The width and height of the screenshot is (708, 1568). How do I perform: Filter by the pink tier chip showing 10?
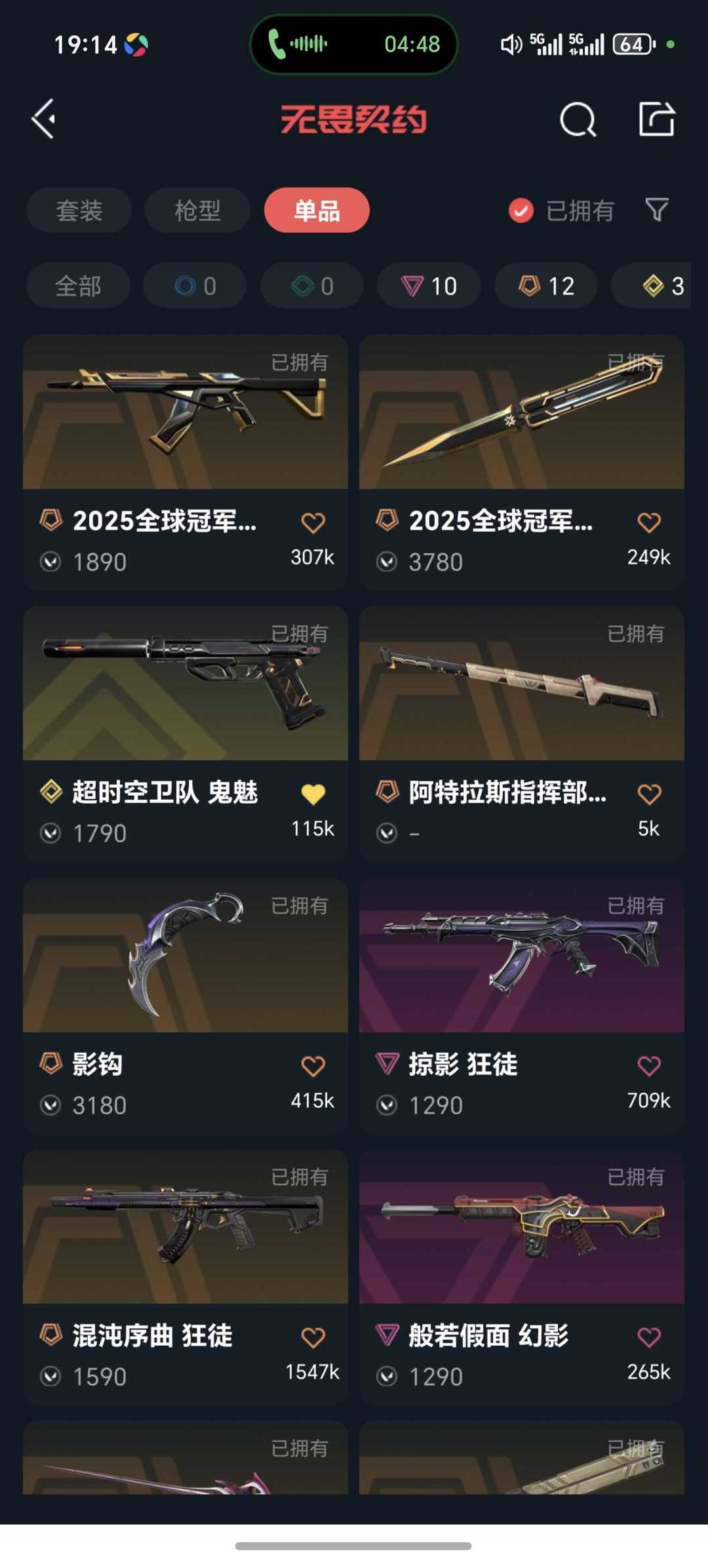[429, 286]
